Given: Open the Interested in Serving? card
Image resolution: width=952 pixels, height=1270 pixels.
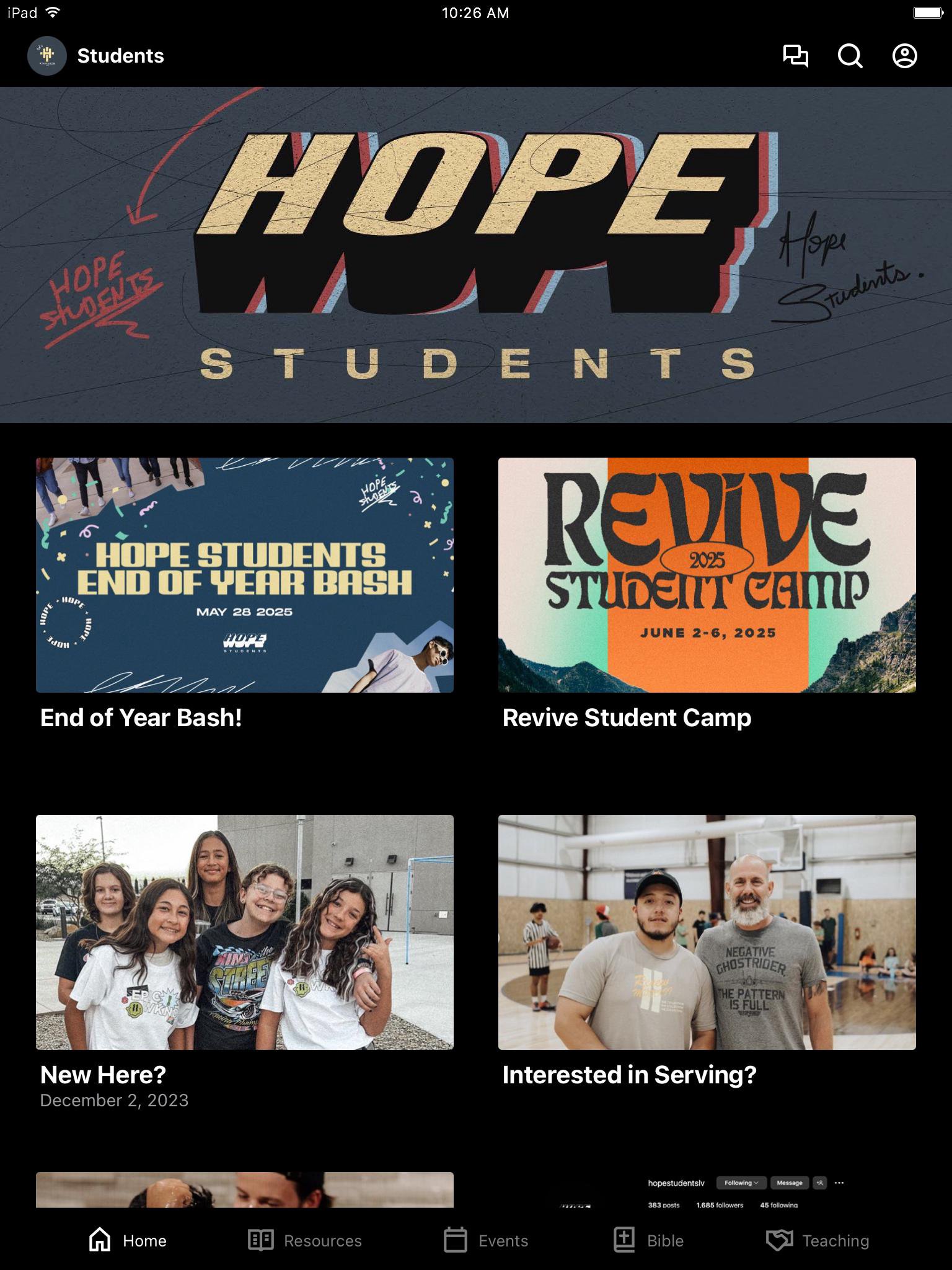Looking at the screenshot, I should click(x=707, y=932).
